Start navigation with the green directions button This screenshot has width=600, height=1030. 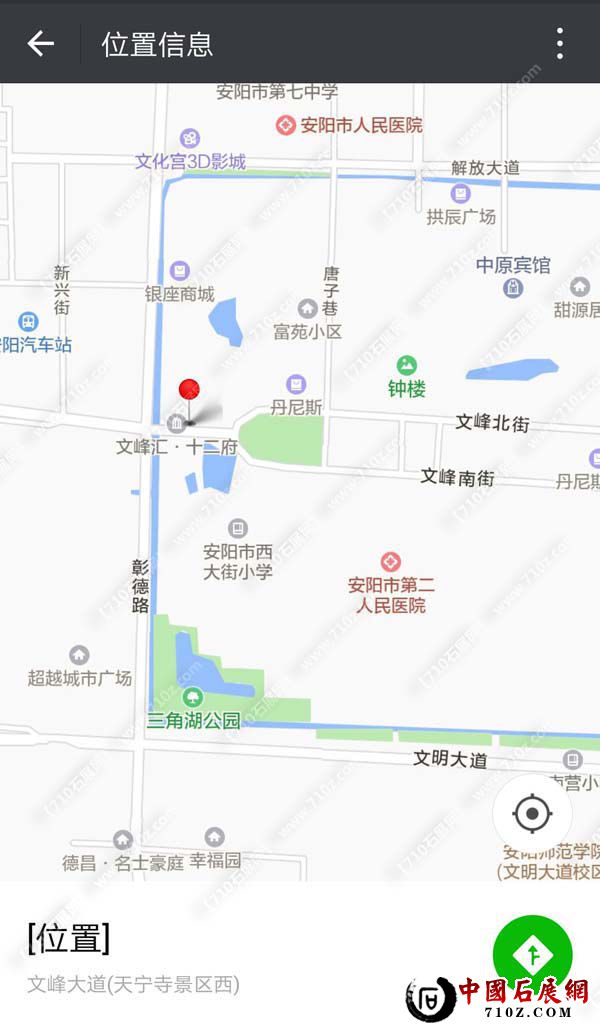532,954
